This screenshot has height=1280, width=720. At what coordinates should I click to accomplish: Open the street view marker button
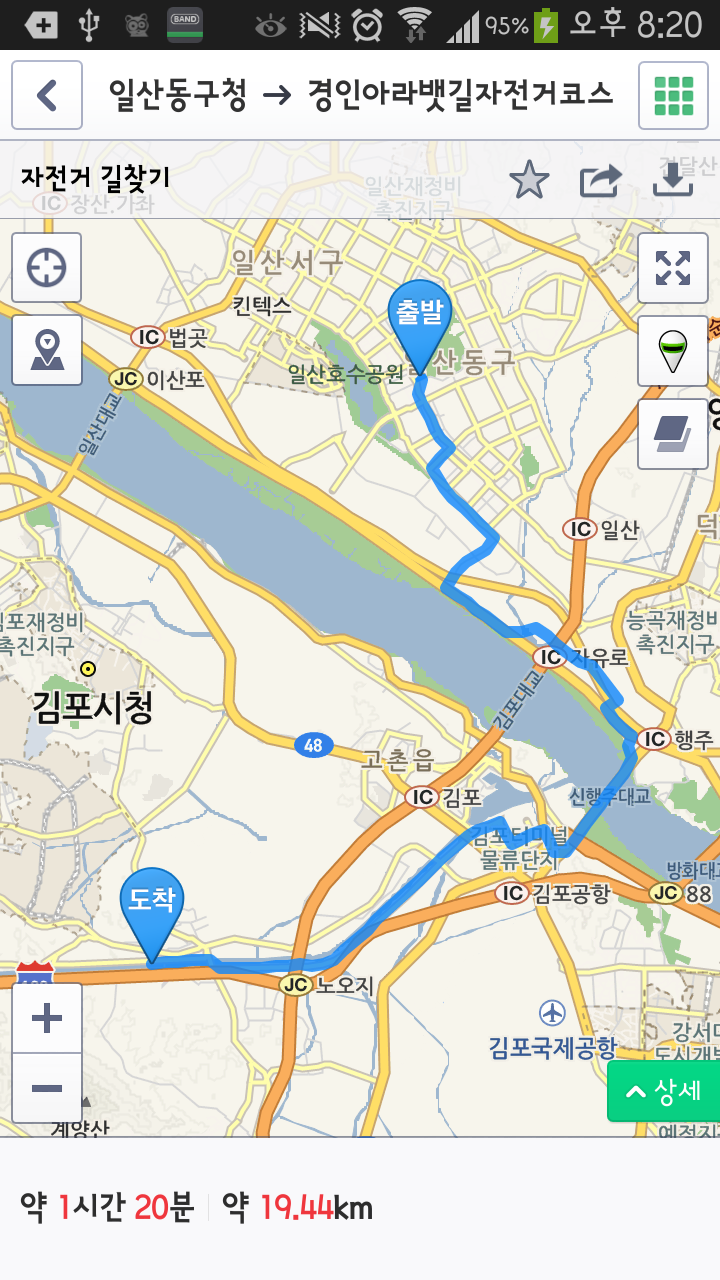673,351
